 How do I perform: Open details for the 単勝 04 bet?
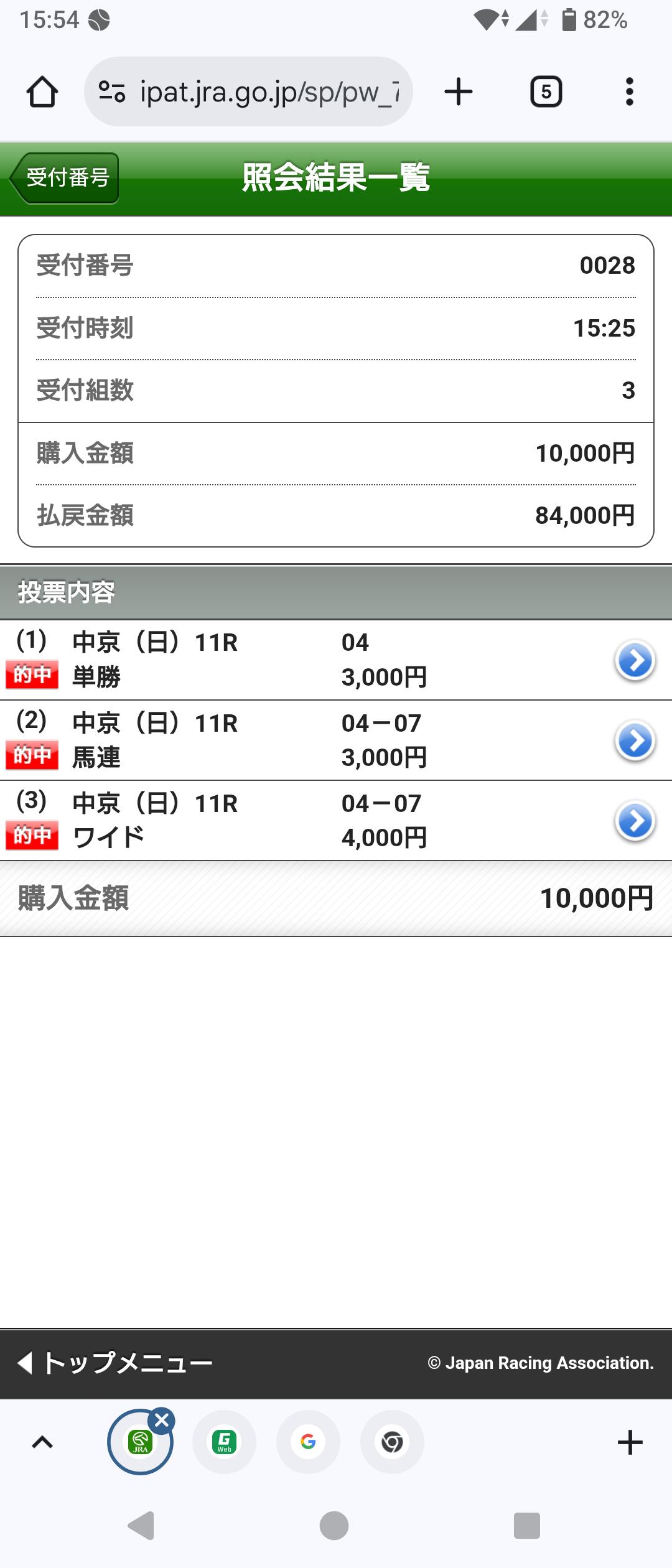tap(634, 660)
